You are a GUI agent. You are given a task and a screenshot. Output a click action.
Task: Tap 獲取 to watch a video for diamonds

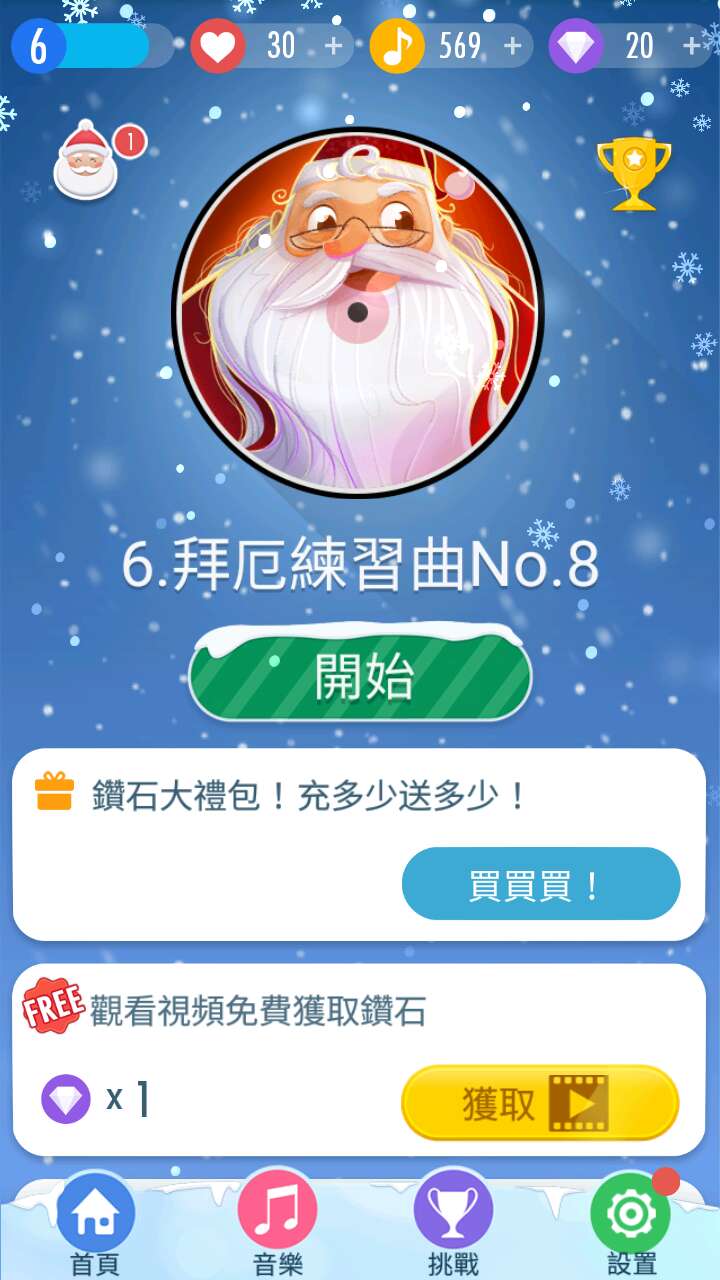pyautogui.click(x=540, y=1100)
